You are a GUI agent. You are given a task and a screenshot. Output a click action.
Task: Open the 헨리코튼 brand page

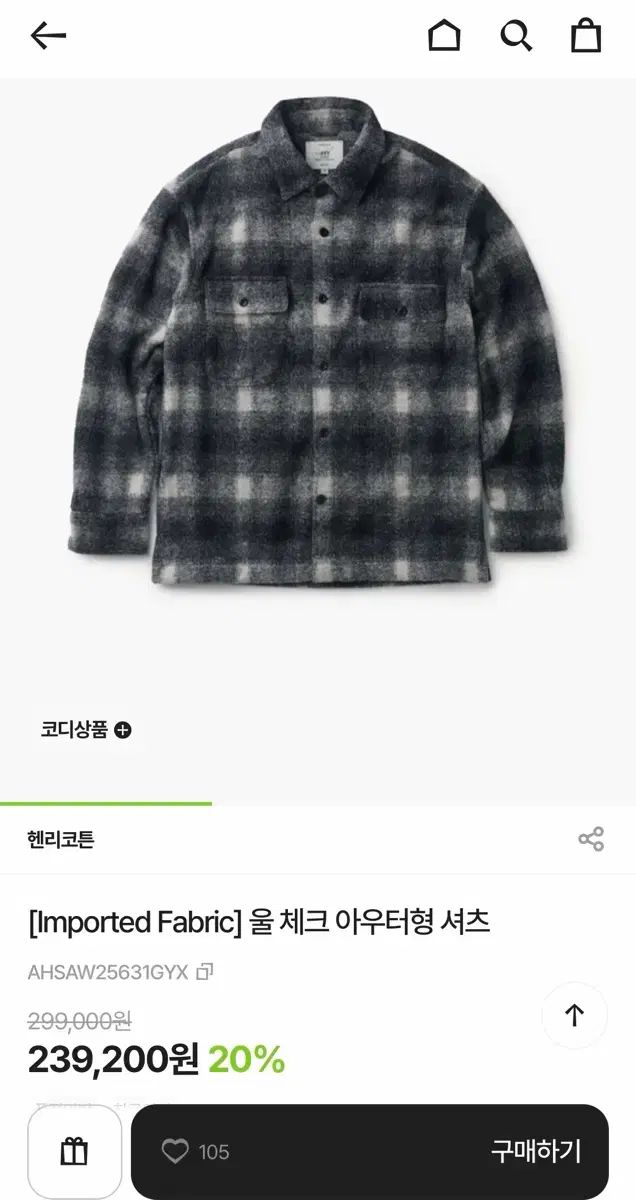pyautogui.click(x=61, y=839)
